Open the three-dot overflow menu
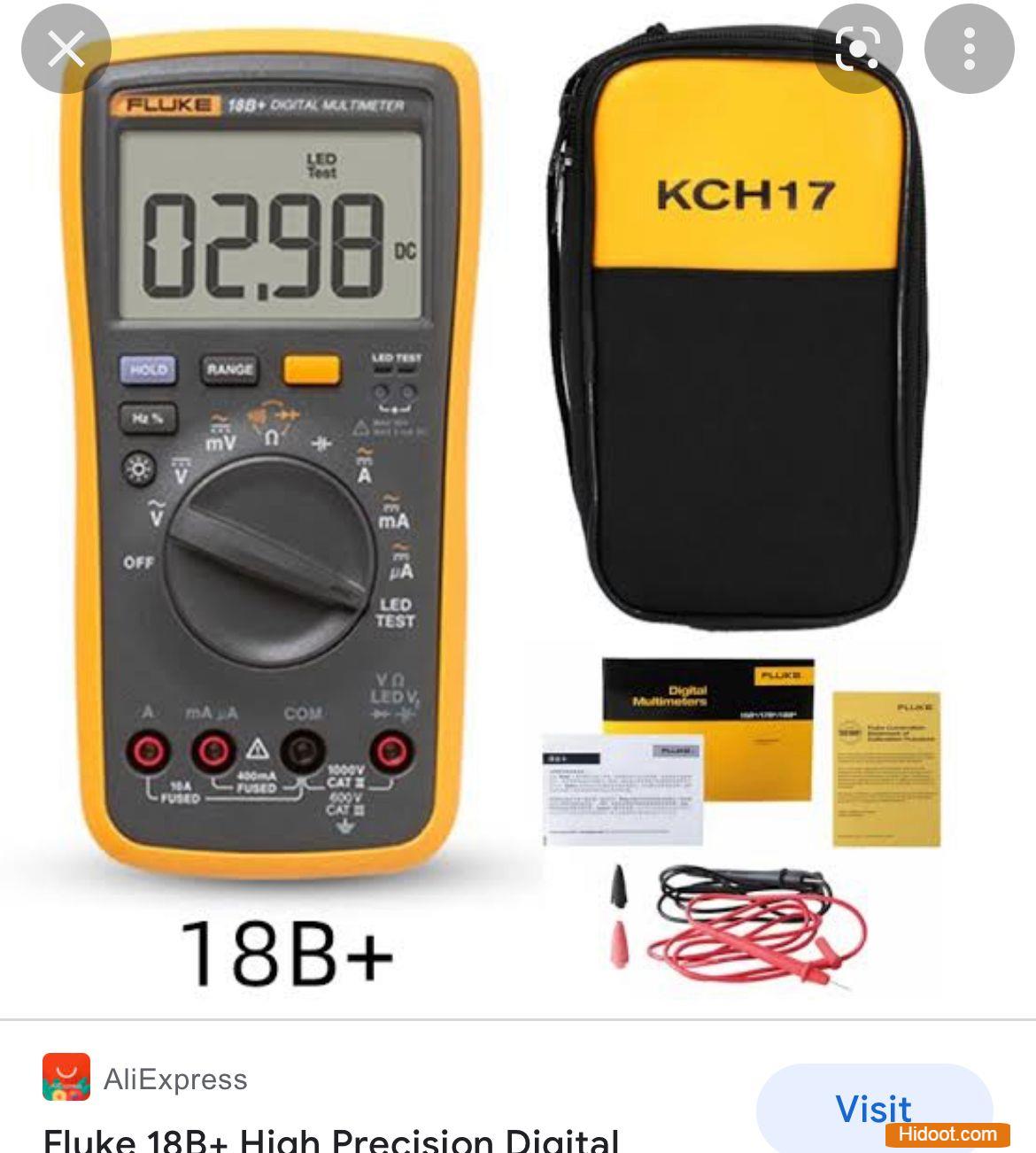 968,48
